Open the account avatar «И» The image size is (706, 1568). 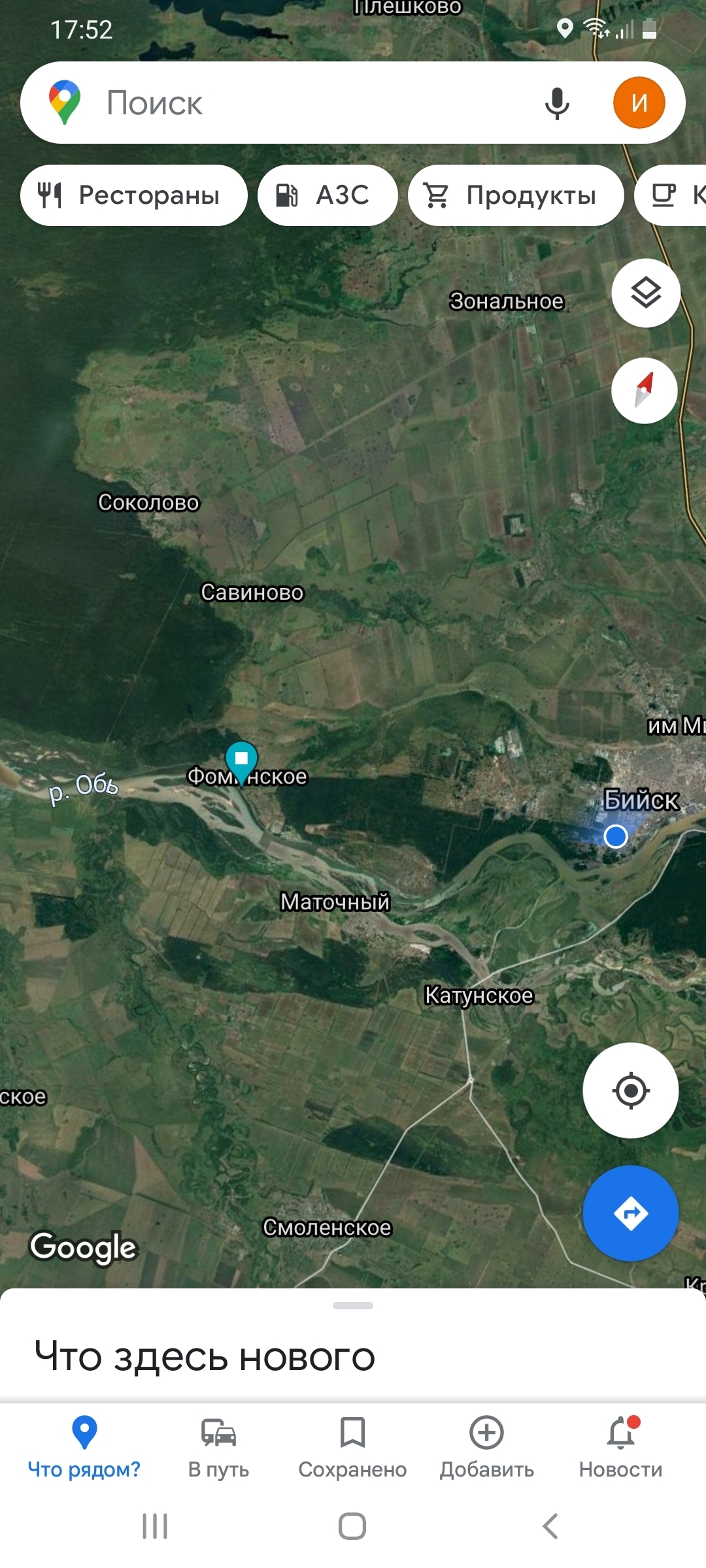[x=639, y=103]
